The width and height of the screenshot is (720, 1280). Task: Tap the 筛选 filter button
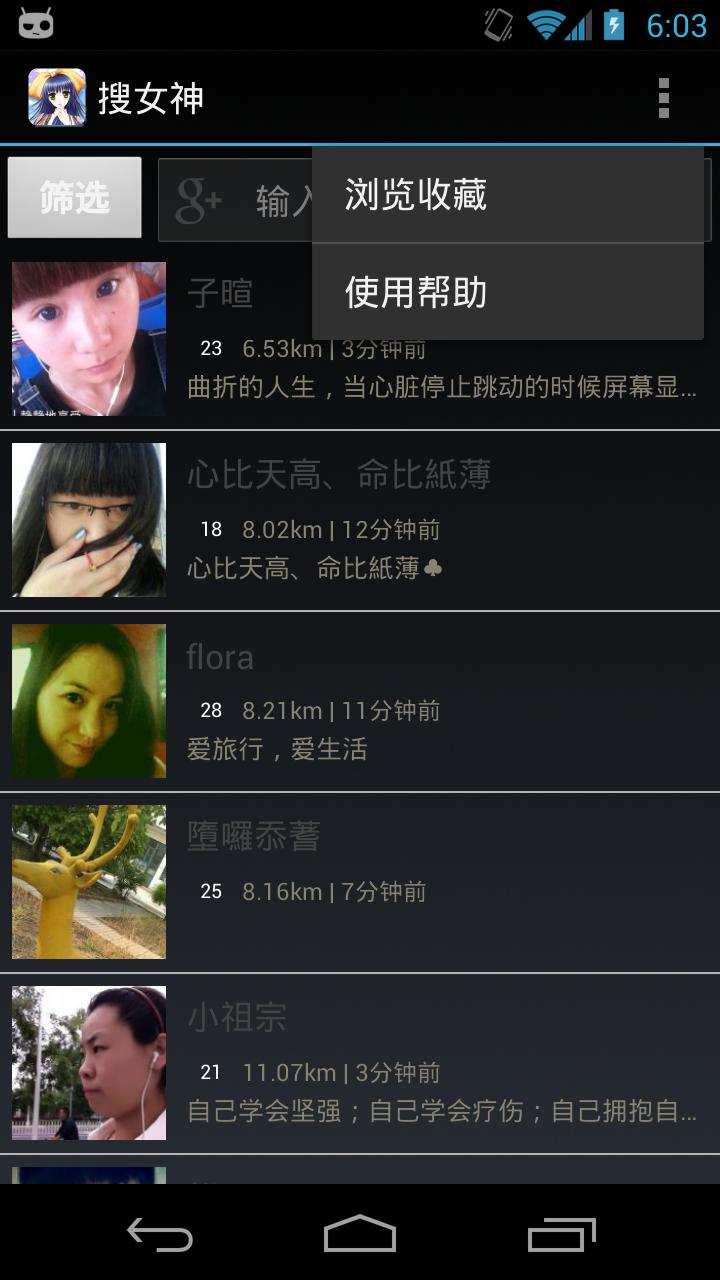[x=75, y=197]
